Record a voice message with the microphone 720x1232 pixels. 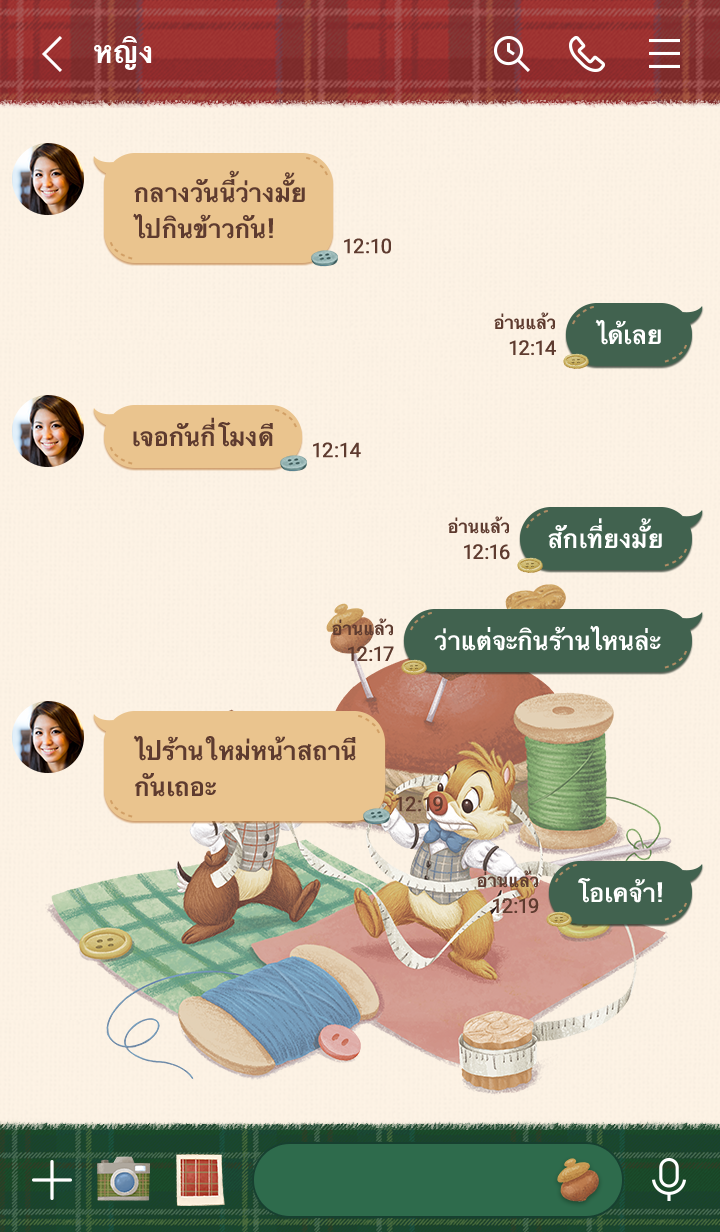click(x=668, y=1181)
